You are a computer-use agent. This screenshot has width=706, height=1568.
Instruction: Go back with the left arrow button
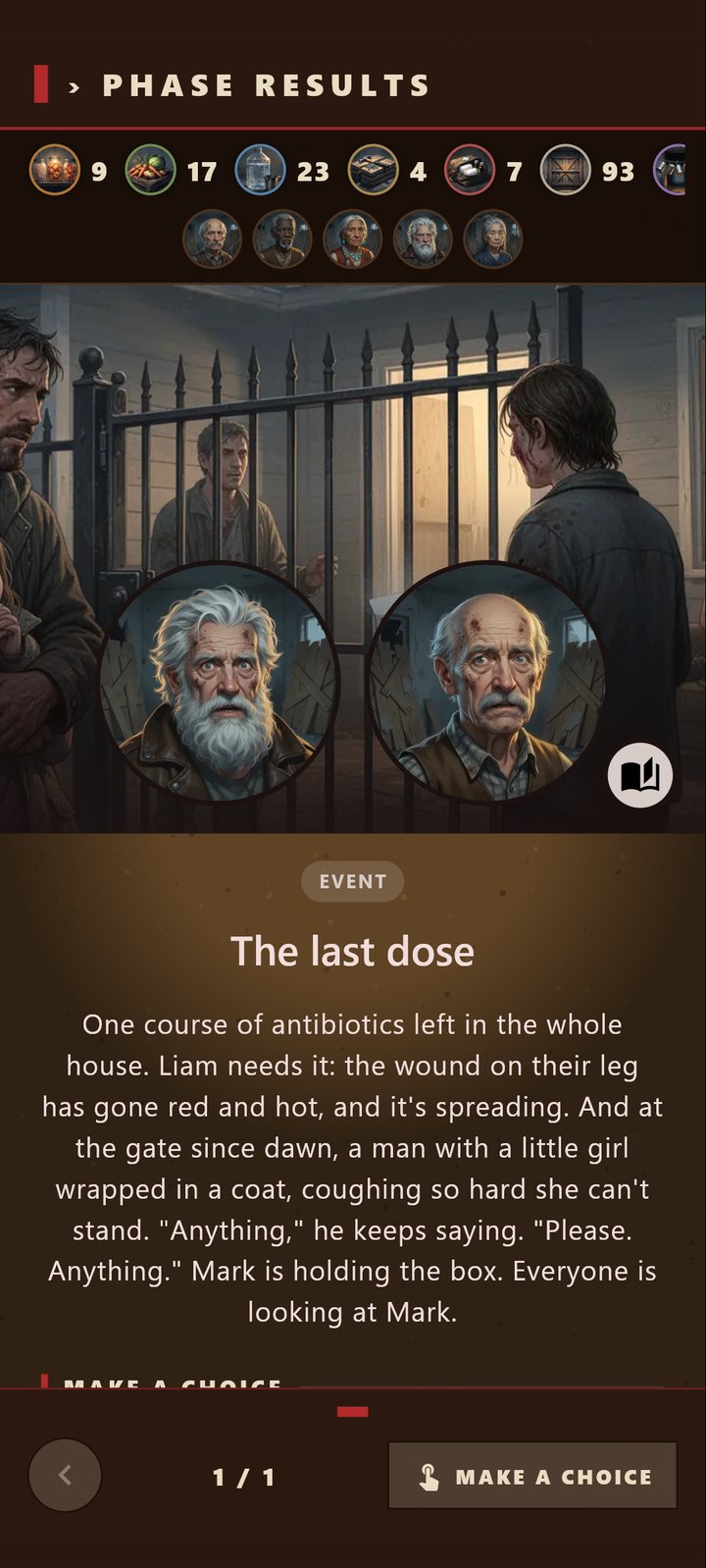click(65, 1475)
